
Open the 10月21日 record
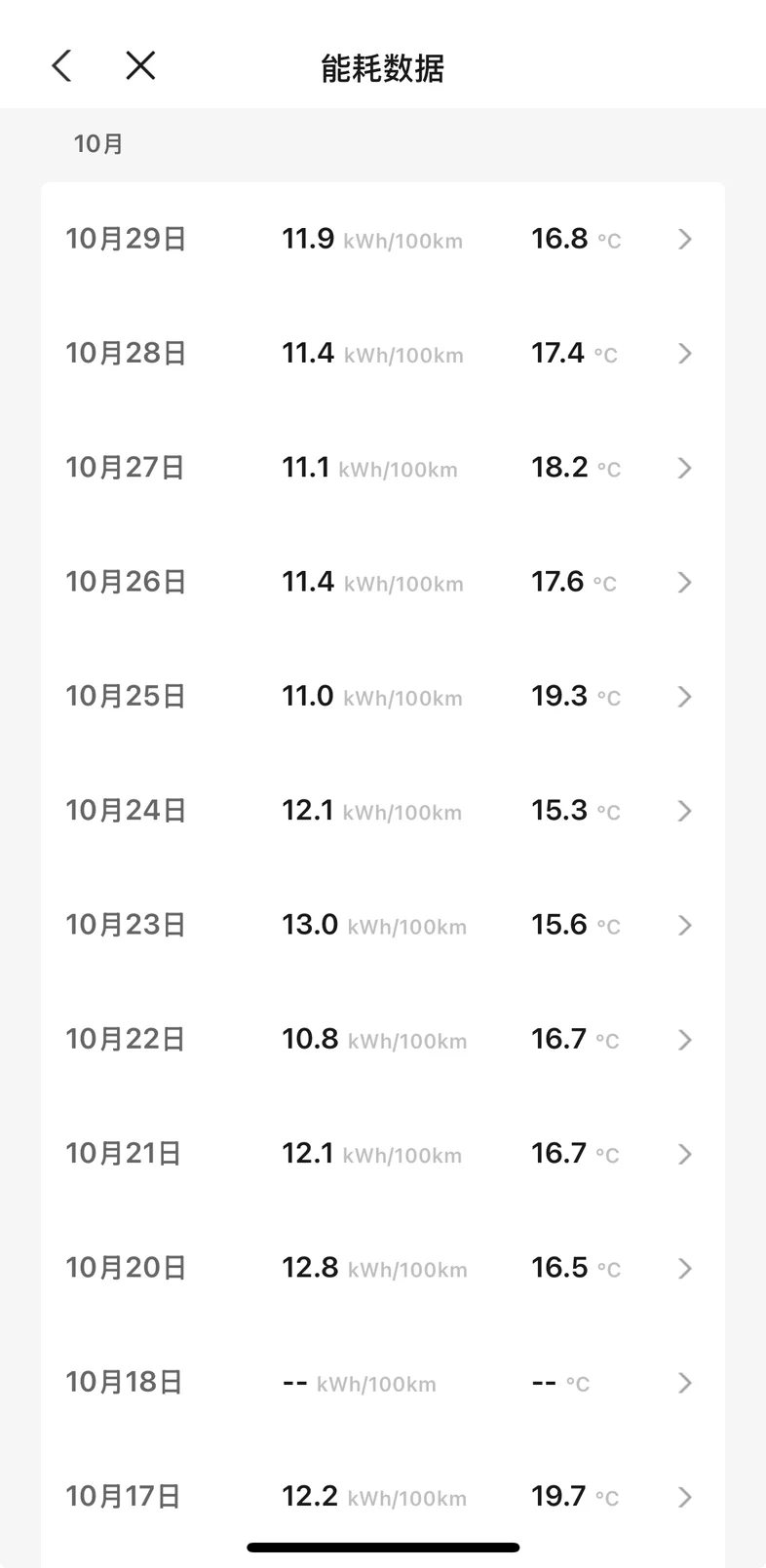coord(383,1153)
